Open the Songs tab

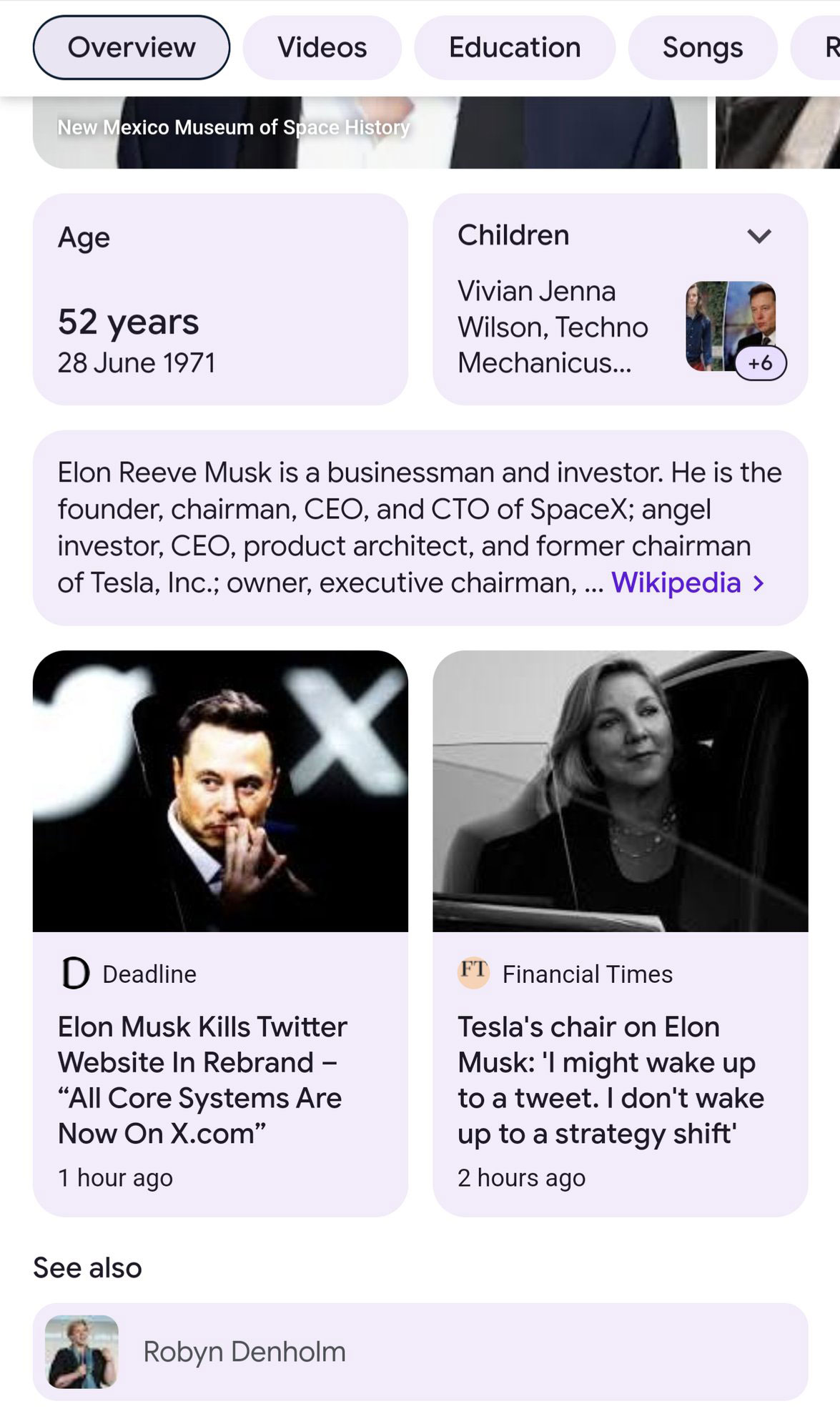coord(702,48)
